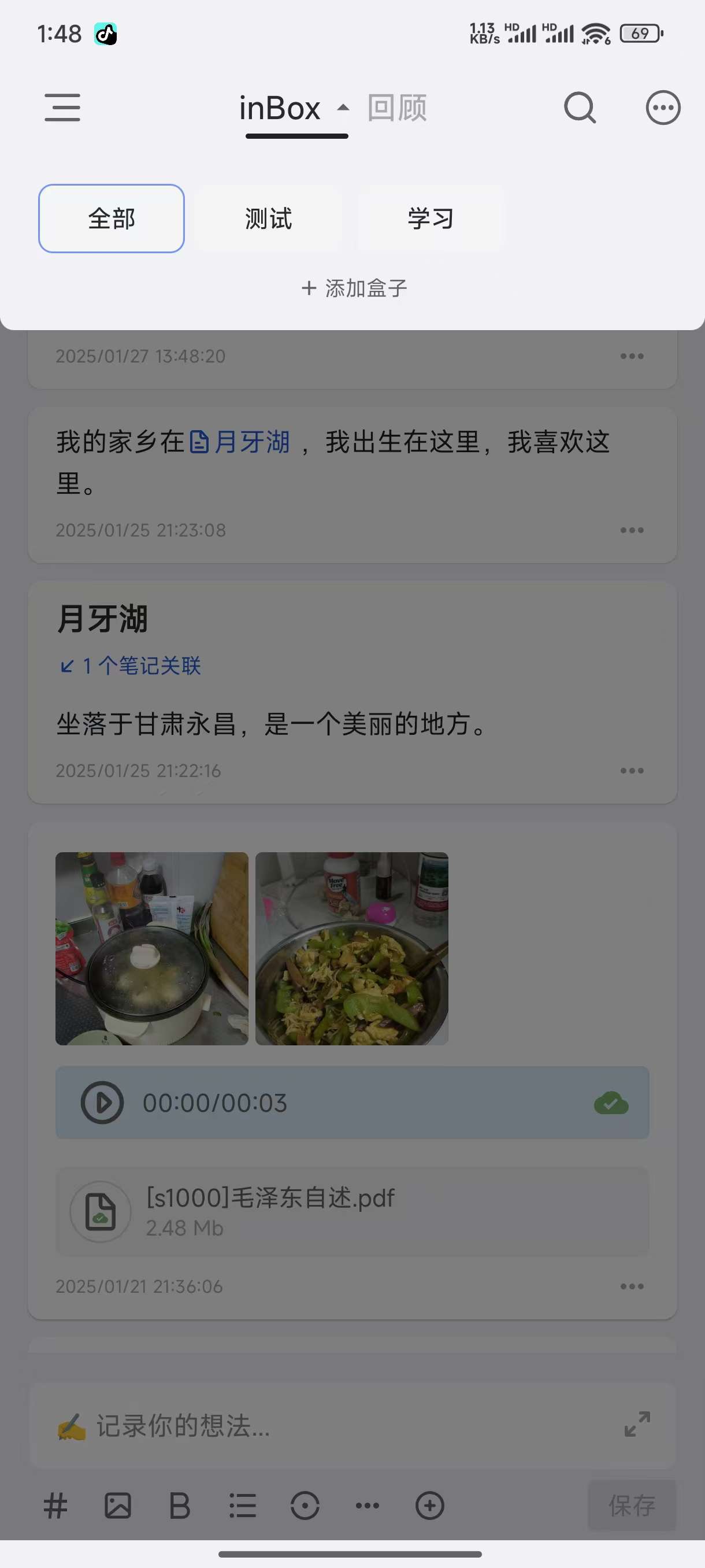Open the search icon
705x1568 pixels.
(x=580, y=108)
